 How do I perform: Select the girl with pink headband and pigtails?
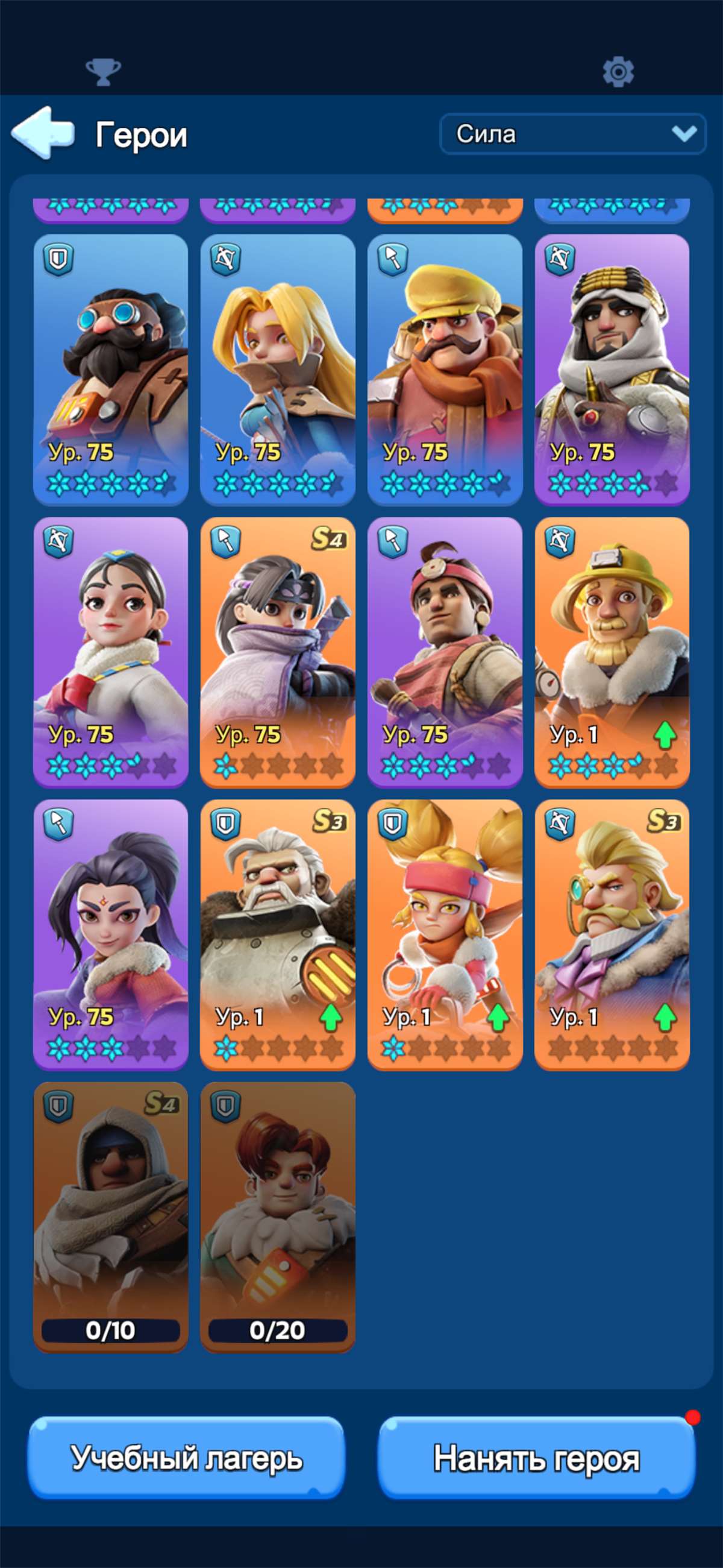coord(445,935)
